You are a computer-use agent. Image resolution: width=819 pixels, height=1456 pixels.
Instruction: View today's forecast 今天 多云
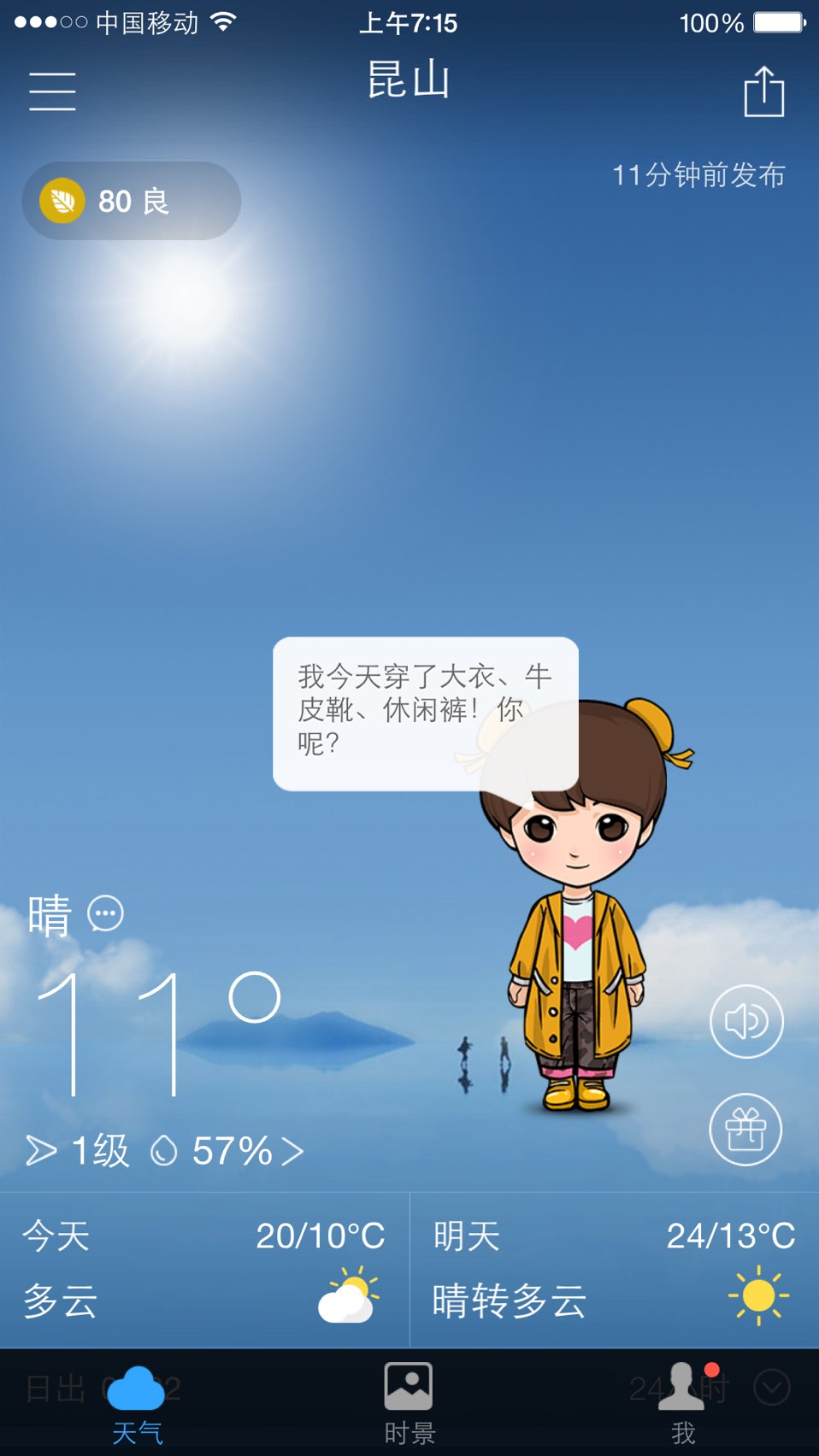point(204,1270)
